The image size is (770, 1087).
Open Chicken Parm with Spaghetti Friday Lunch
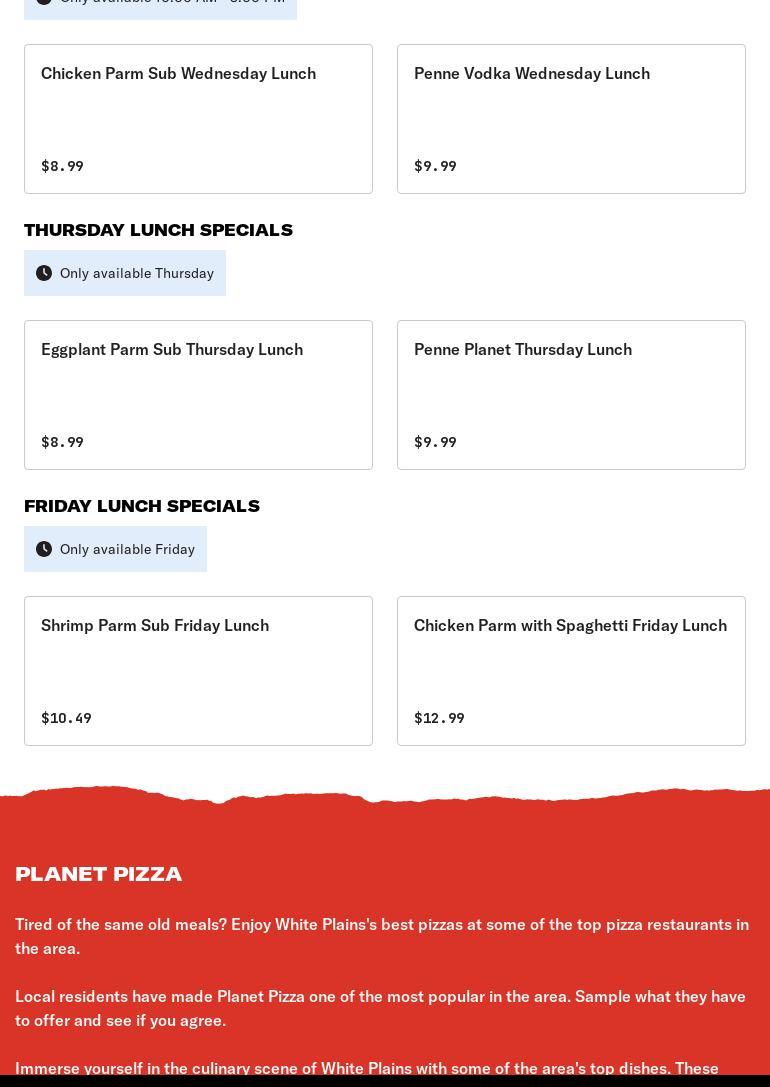pyautogui.click(x=571, y=670)
